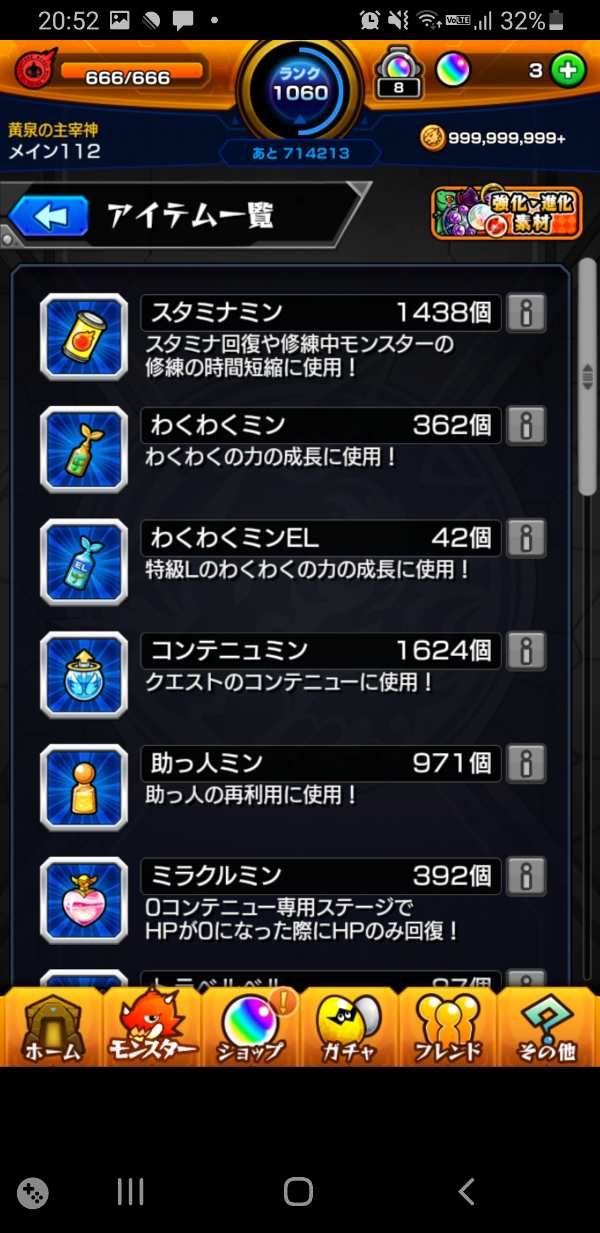View info for コンテニュミン
Viewport: 600px width, 1233px height.
pyautogui.click(x=526, y=651)
